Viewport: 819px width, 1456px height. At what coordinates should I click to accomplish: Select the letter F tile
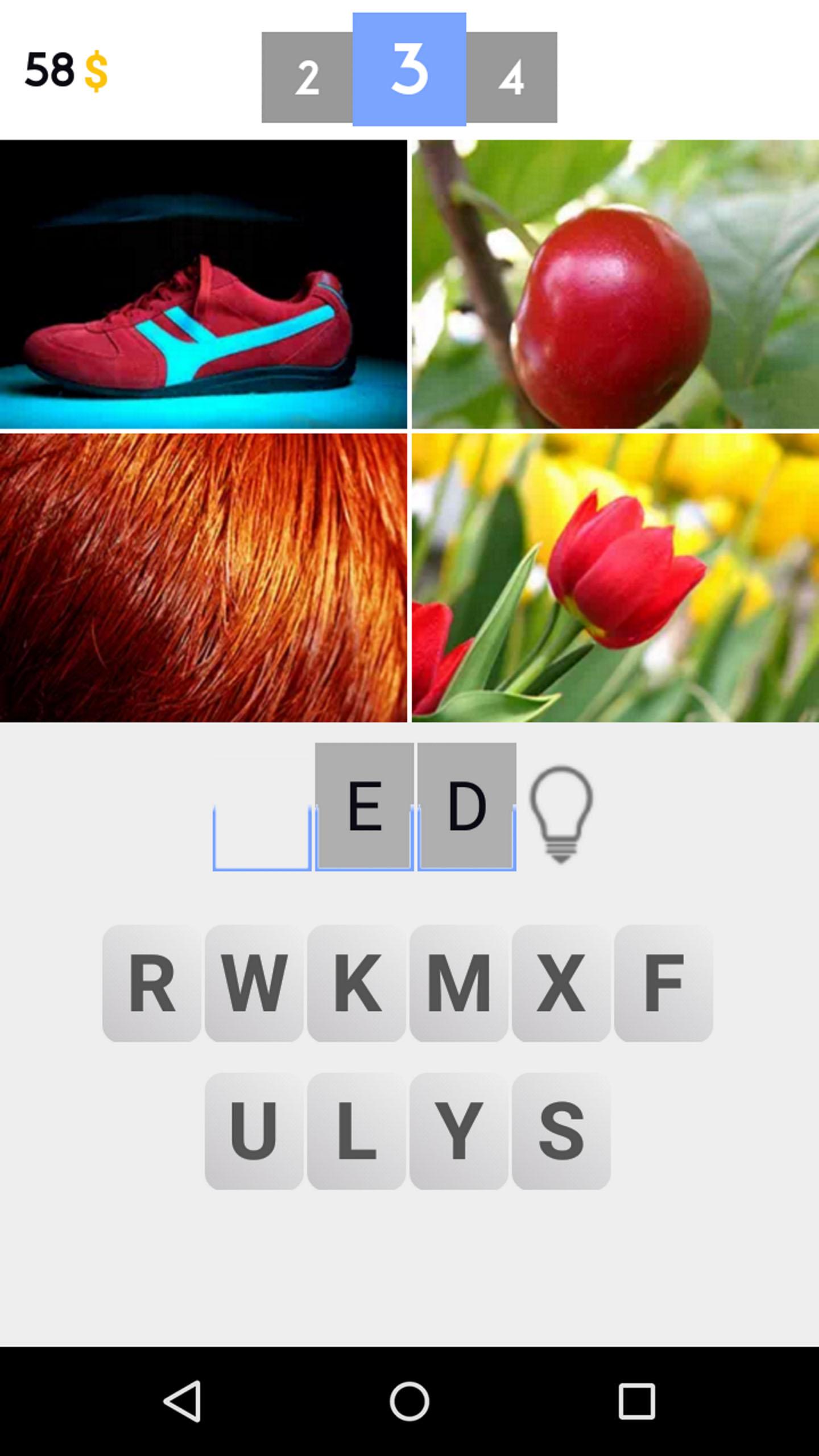(x=663, y=983)
